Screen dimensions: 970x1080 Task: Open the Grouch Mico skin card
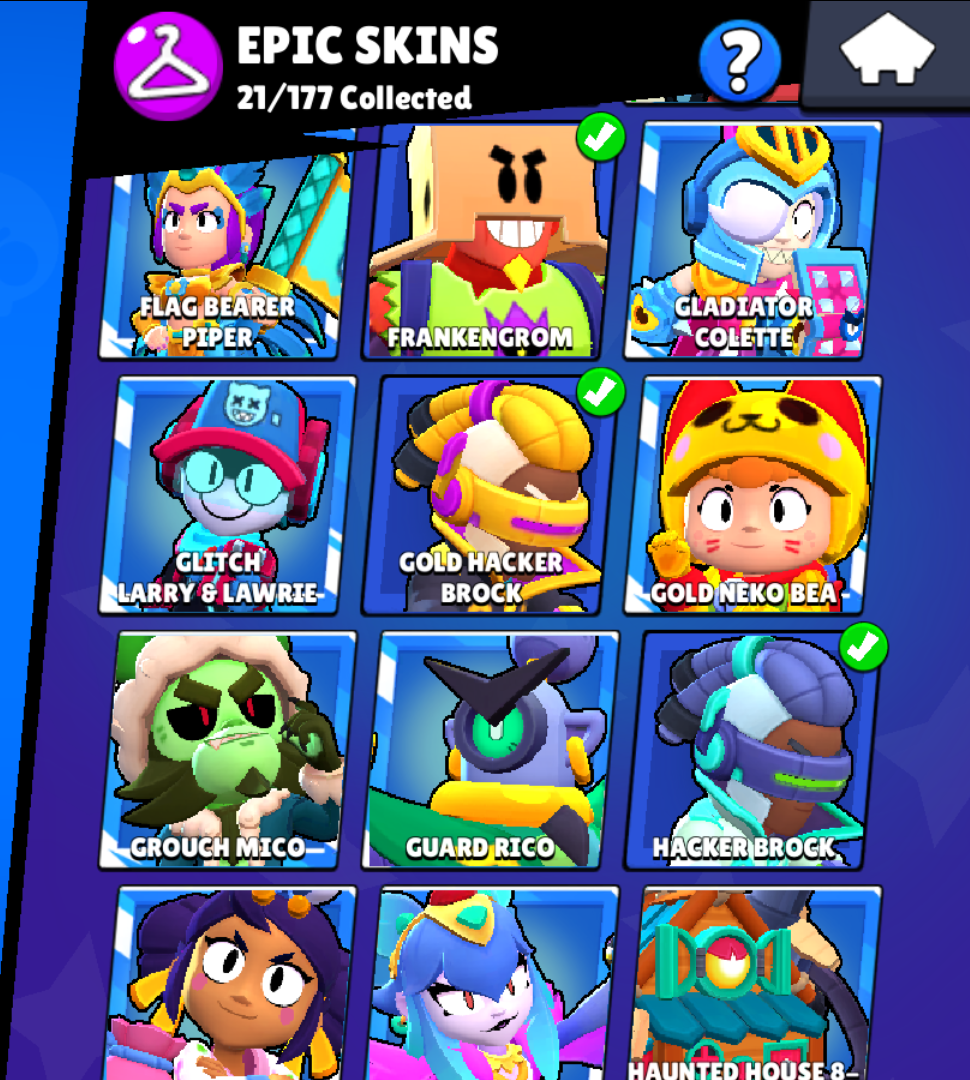(x=226, y=750)
